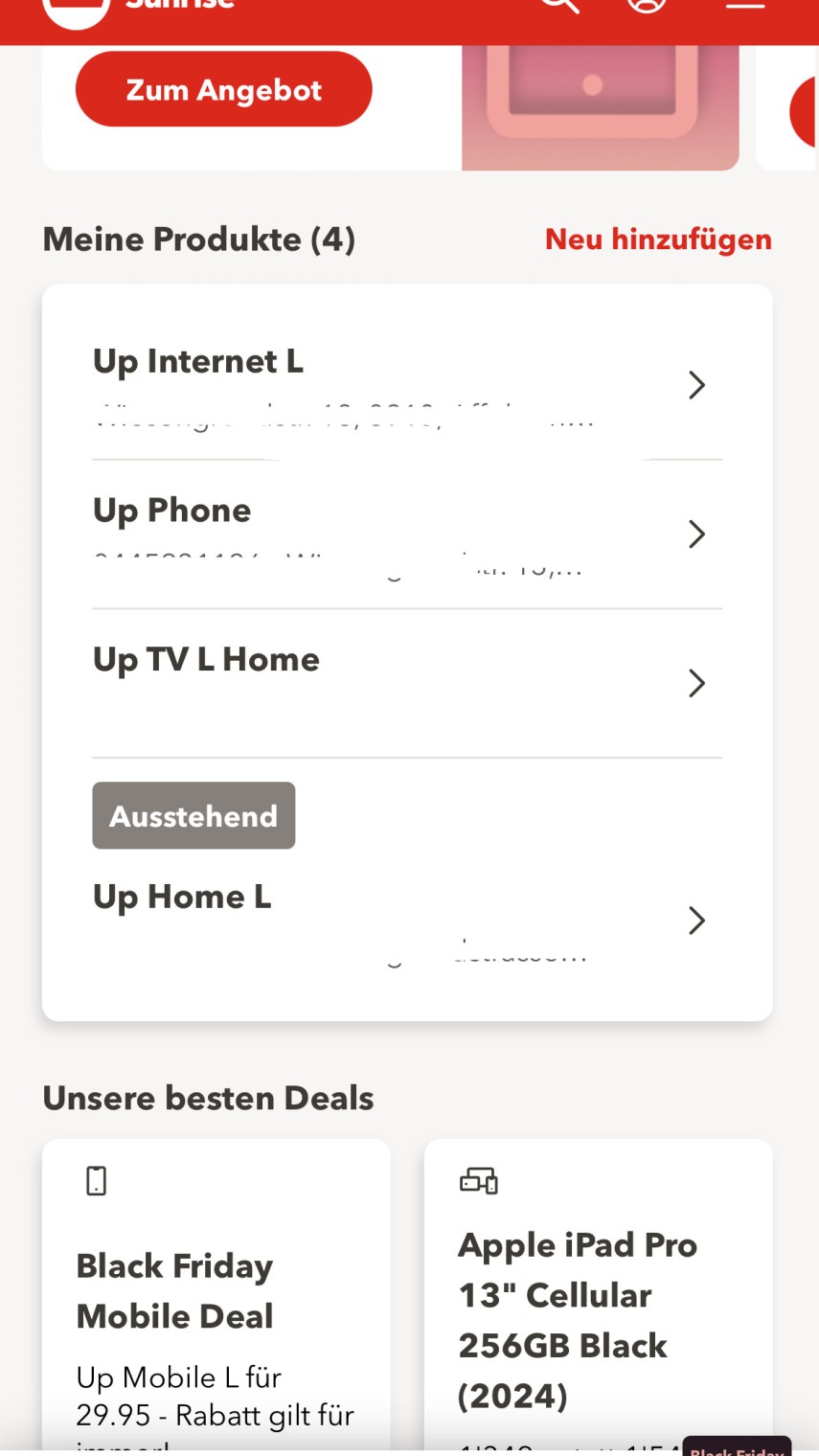Image resolution: width=819 pixels, height=1456 pixels.
Task: Tap the Zum Angebot button
Action: click(223, 90)
